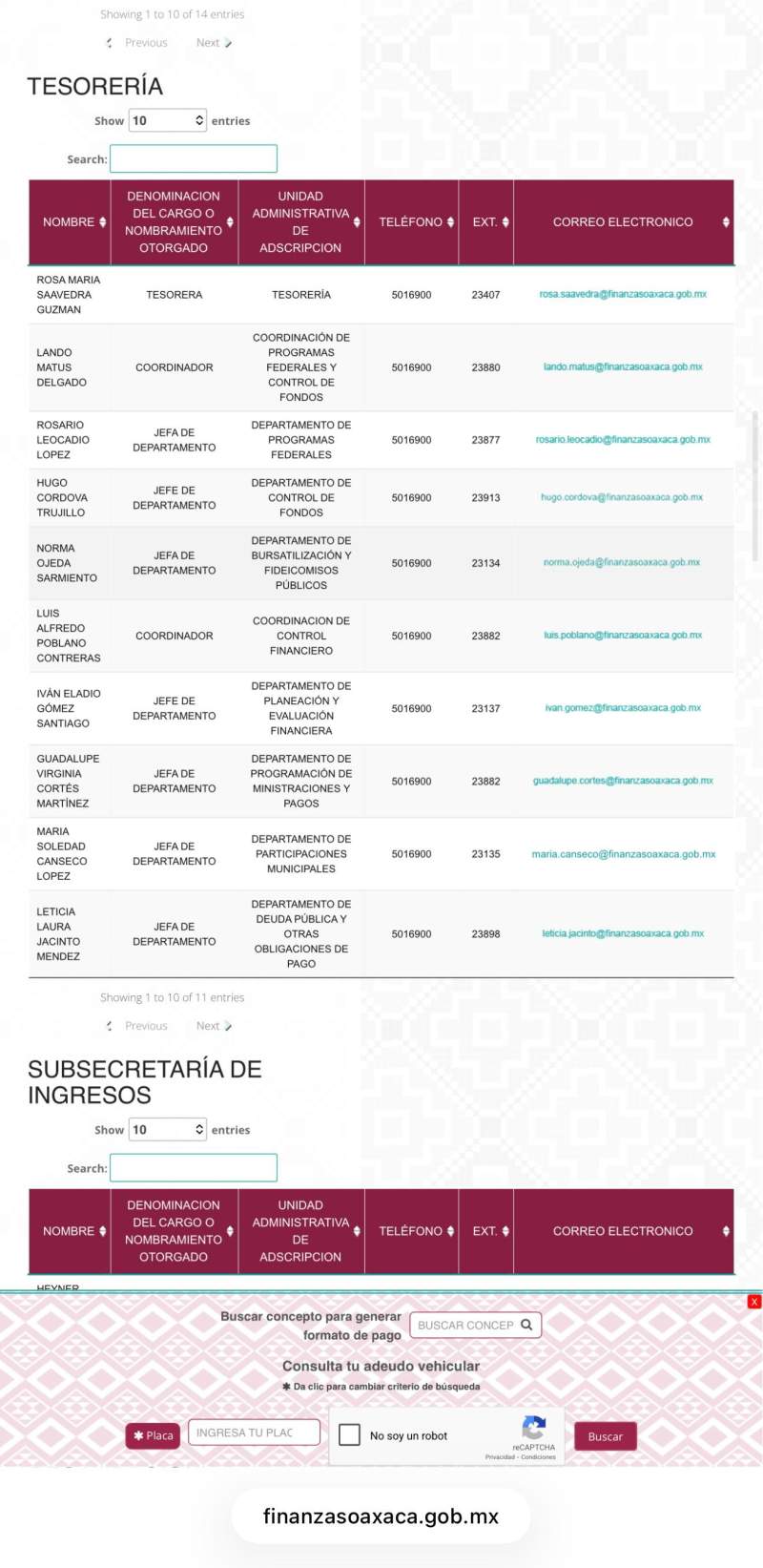Focus the Subsecretaría de Ingresos search field
This screenshot has width=763, height=1568.
pyautogui.click(x=194, y=1168)
